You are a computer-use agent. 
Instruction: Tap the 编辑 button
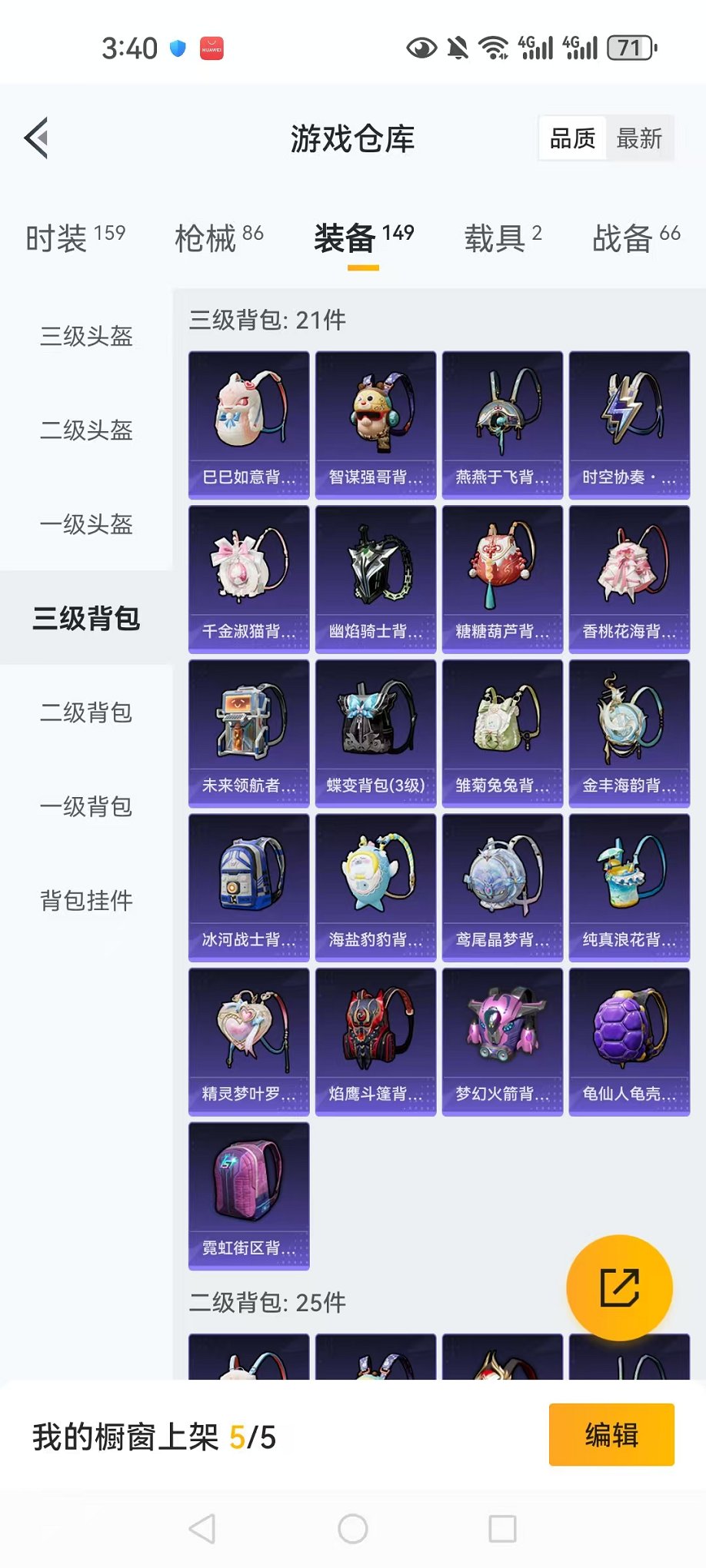pos(611,1435)
